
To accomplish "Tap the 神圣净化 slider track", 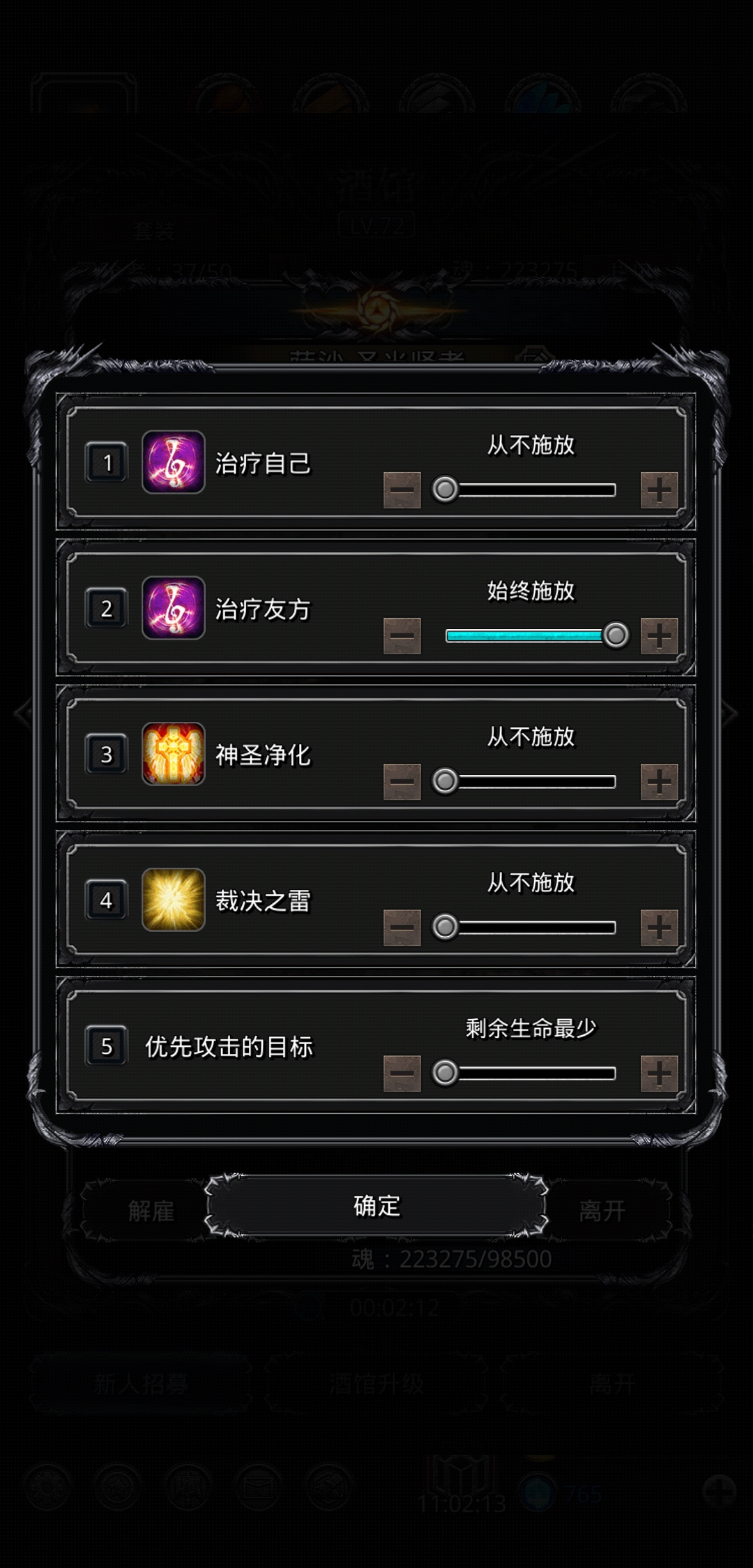I will (x=530, y=781).
